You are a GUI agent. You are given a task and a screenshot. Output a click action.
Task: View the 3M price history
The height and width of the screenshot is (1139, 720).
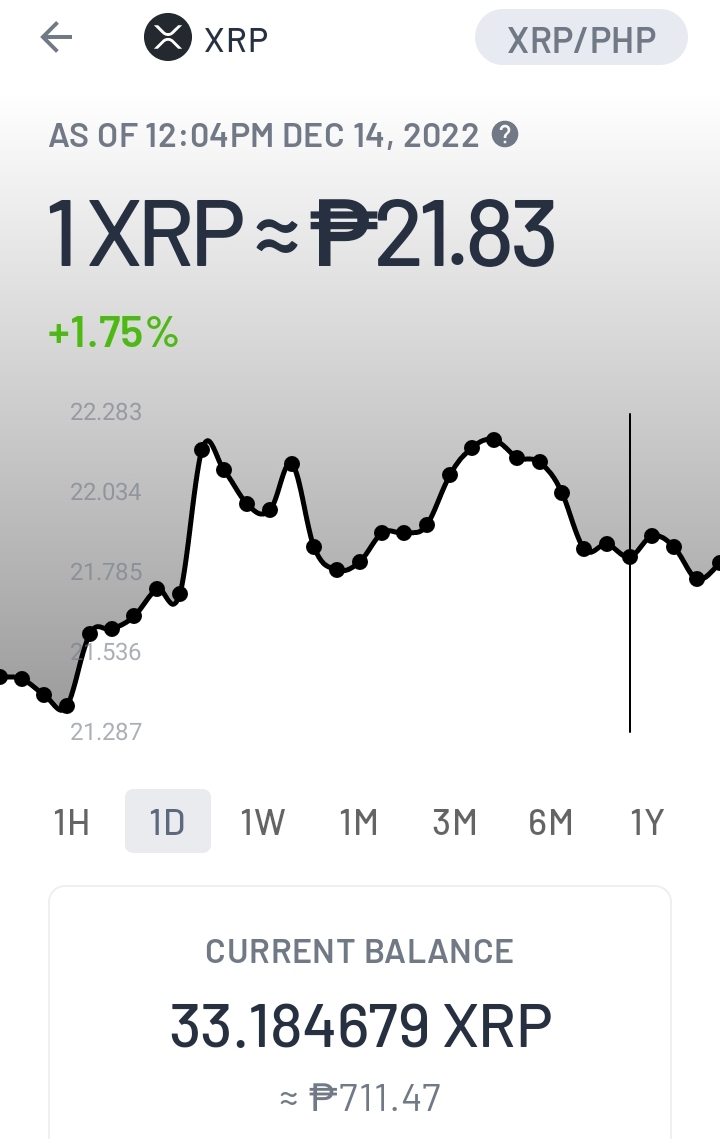click(x=455, y=822)
